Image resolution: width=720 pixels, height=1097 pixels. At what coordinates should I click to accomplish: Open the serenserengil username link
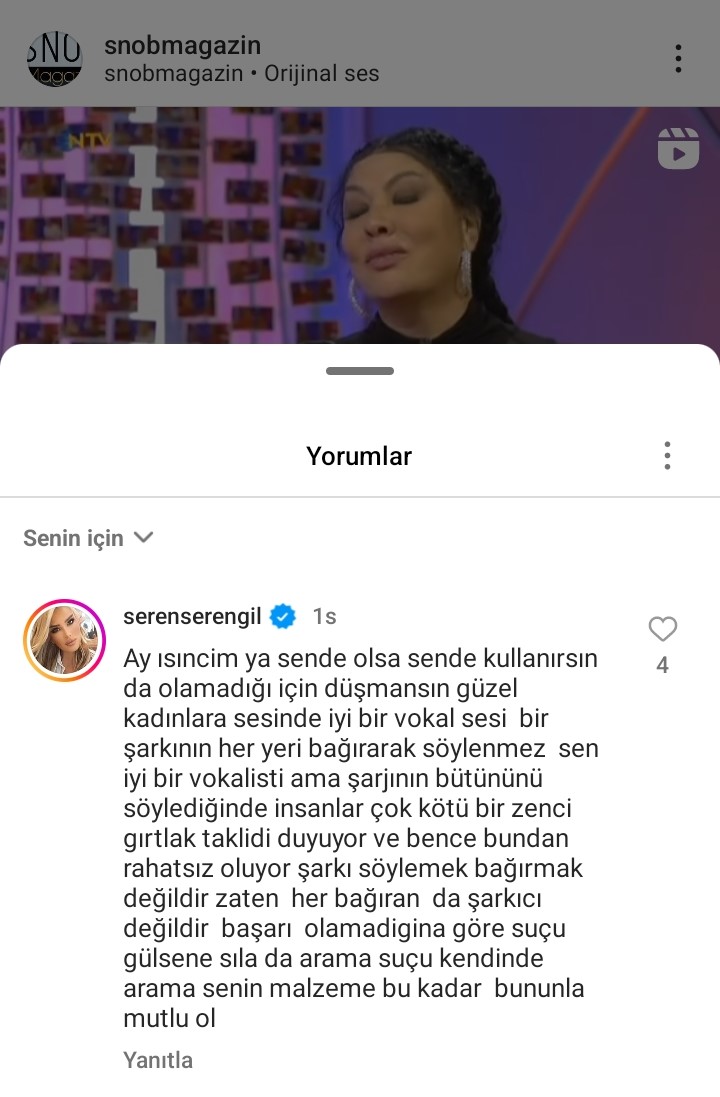(x=192, y=616)
